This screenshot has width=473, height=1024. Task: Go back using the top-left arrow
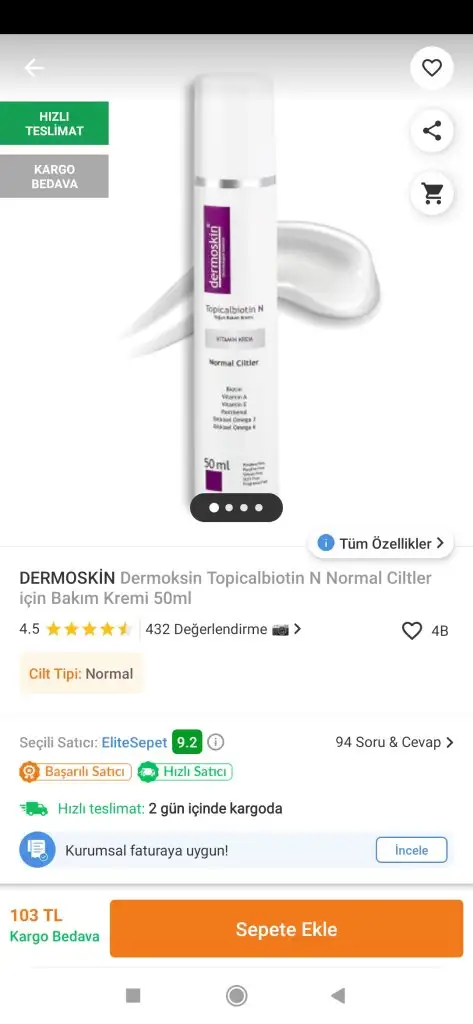point(34,67)
